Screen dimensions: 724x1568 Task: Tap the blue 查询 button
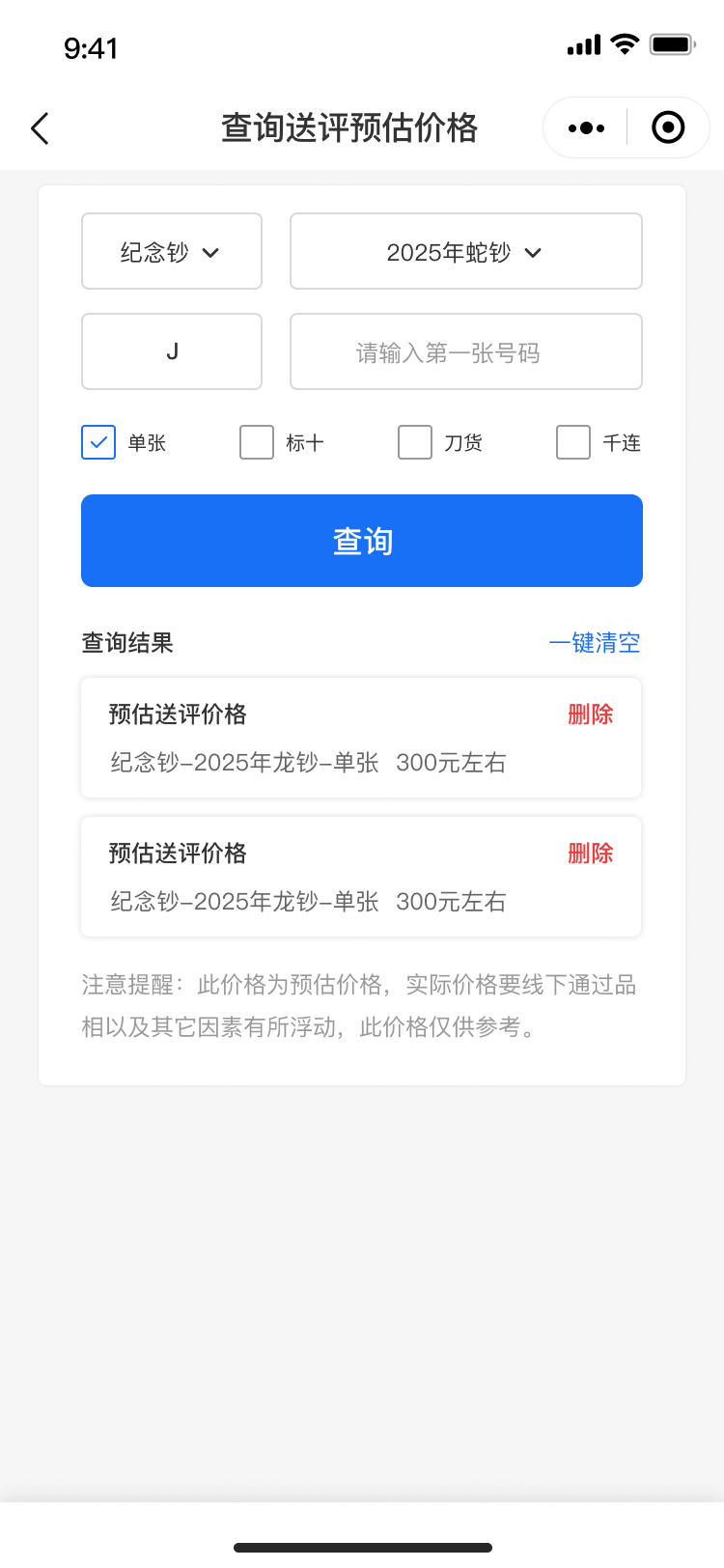pyautogui.click(x=362, y=541)
